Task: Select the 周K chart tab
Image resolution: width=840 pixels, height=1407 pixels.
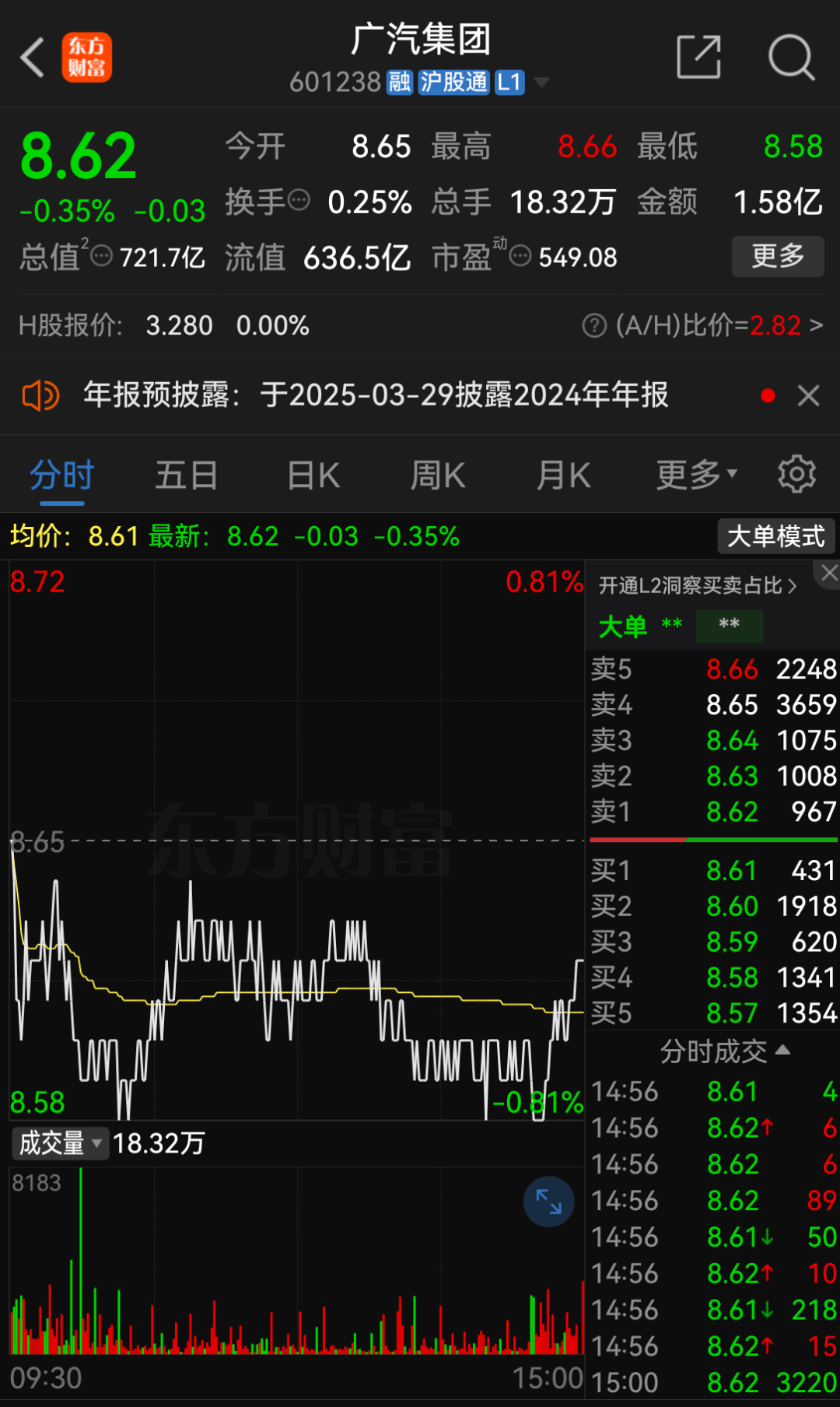Action: (438, 475)
